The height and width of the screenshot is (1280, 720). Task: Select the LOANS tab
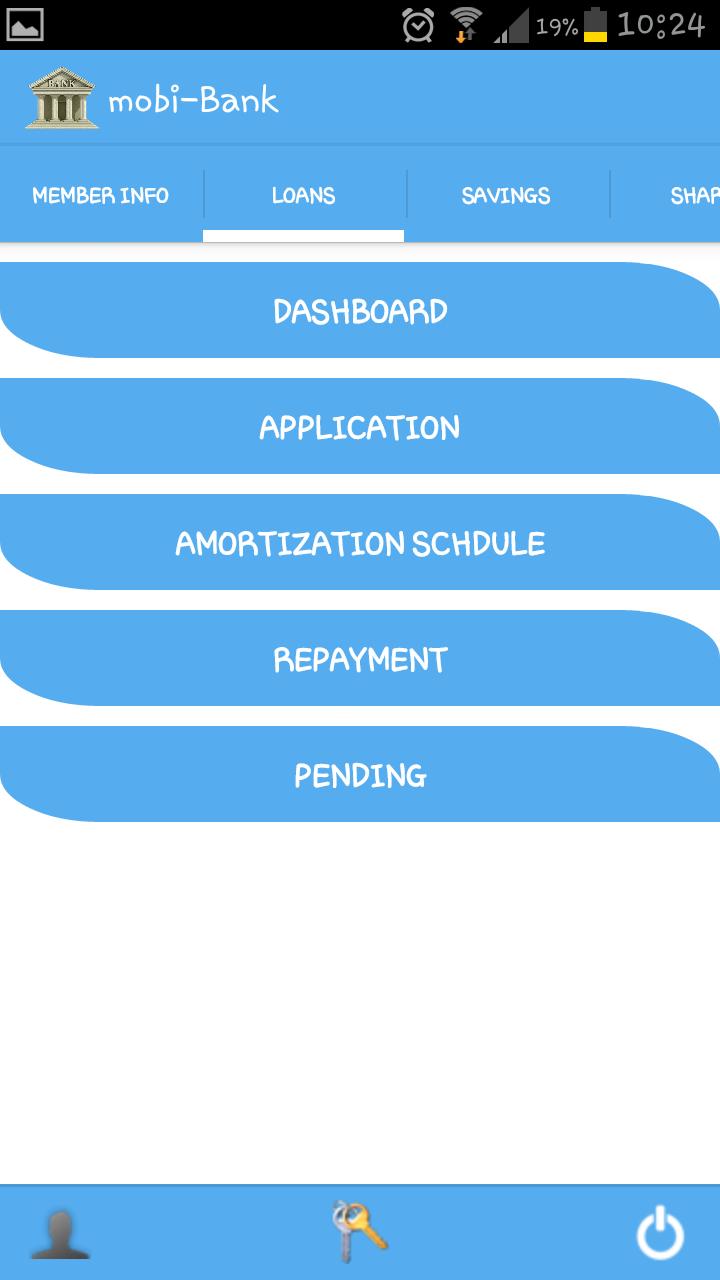(x=301, y=195)
